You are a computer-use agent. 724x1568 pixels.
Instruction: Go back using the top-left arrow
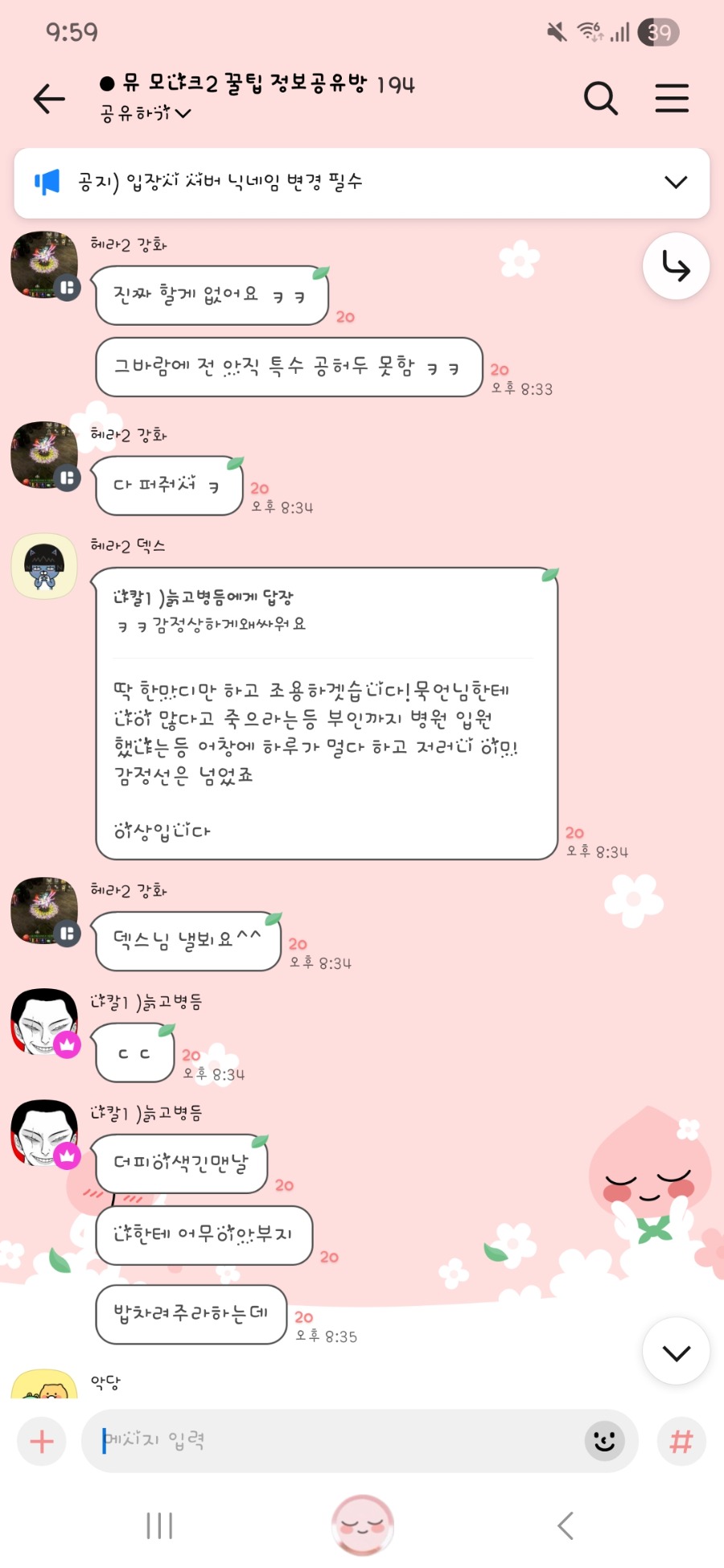pyautogui.click(x=49, y=99)
